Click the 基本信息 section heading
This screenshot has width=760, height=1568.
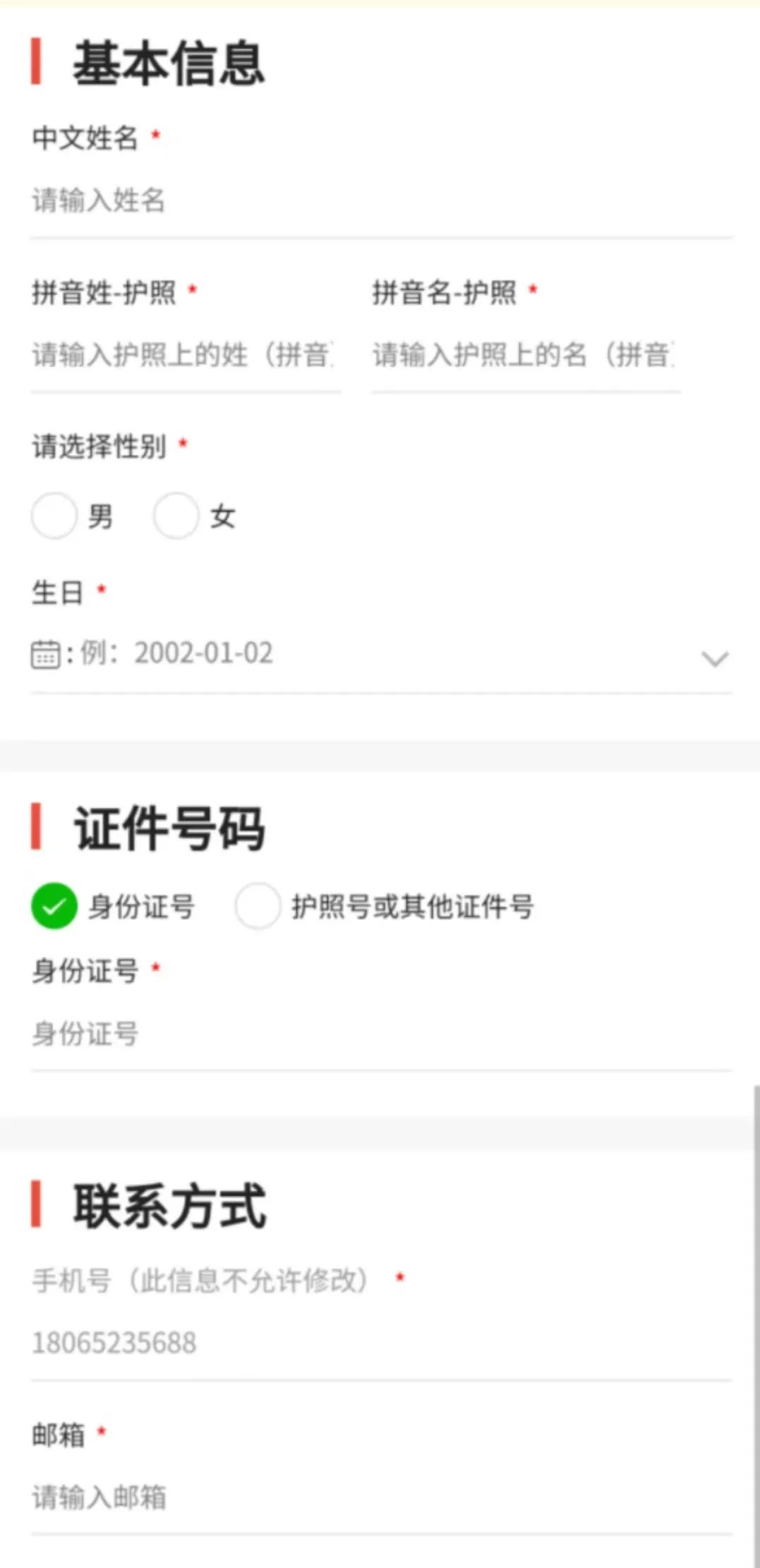click(169, 62)
